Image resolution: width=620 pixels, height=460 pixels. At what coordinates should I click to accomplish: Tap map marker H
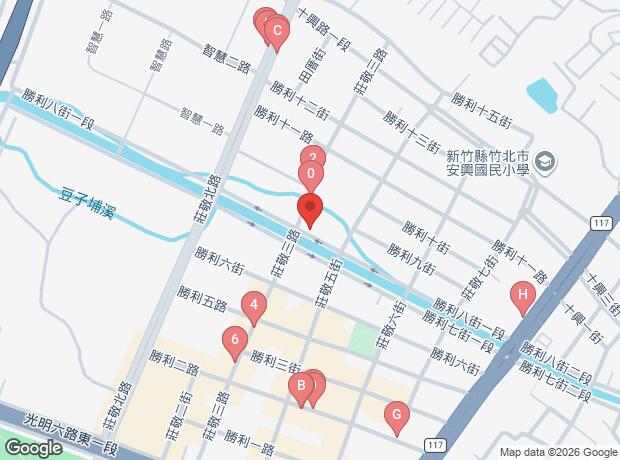[x=523, y=299]
